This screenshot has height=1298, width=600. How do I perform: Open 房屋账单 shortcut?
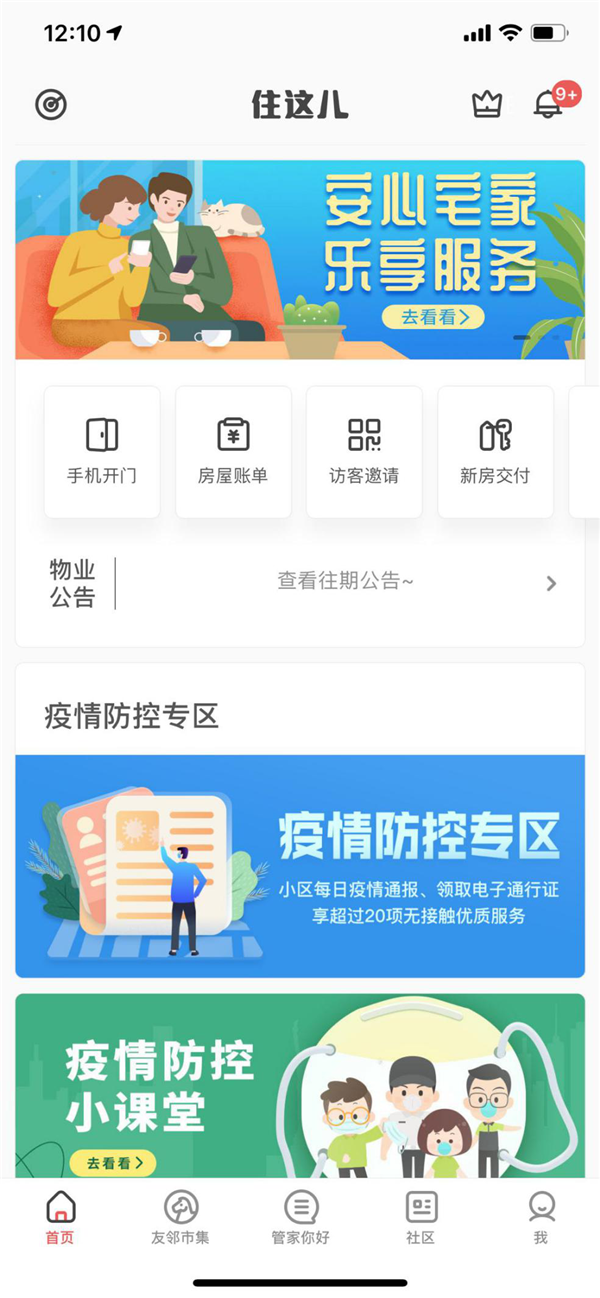click(233, 452)
